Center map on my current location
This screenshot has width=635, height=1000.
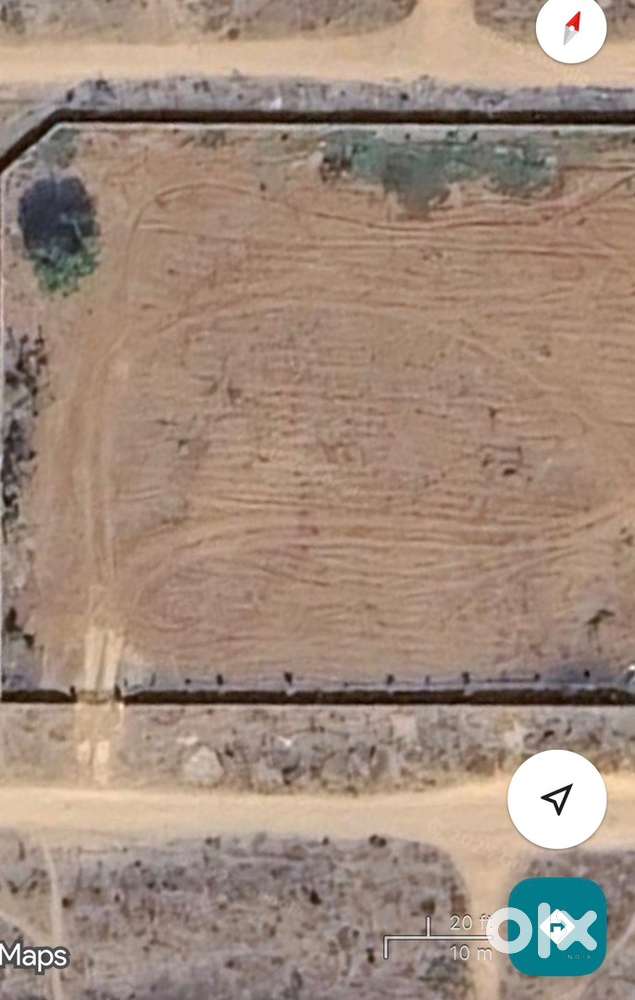[x=556, y=799]
